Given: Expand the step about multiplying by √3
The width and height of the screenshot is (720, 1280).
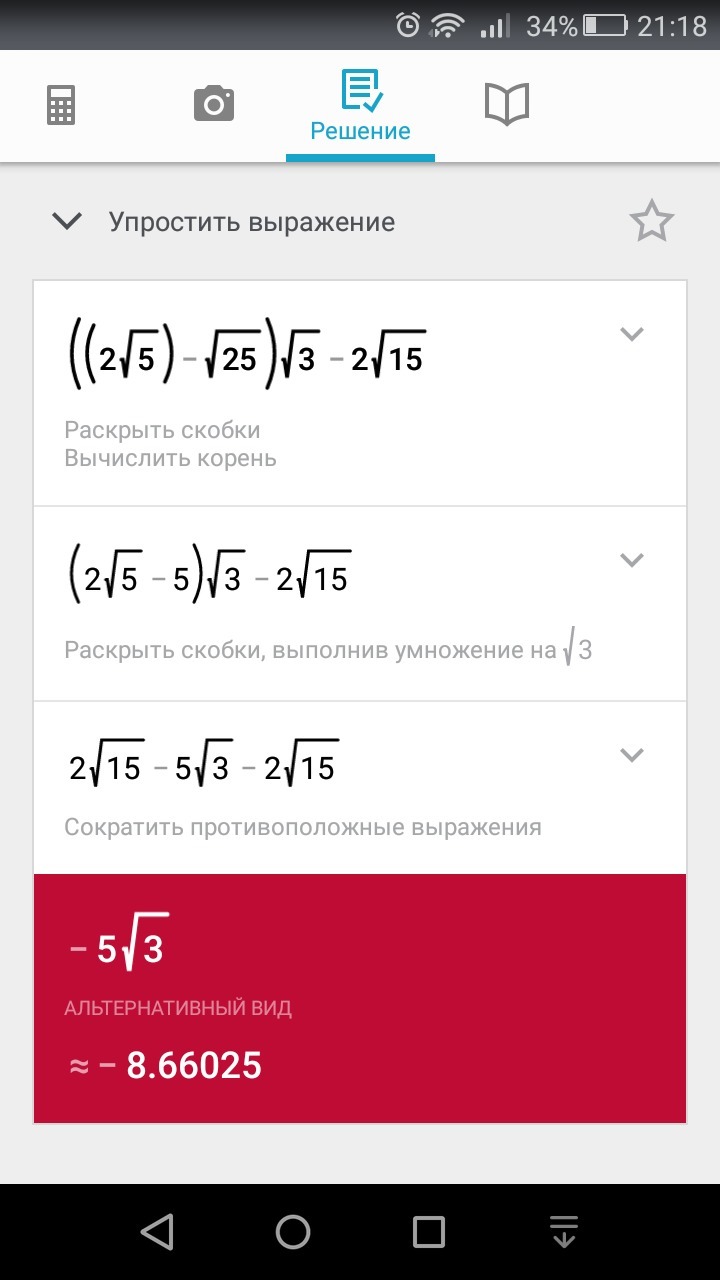Looking at the screenshot, I should click(631, 559).
